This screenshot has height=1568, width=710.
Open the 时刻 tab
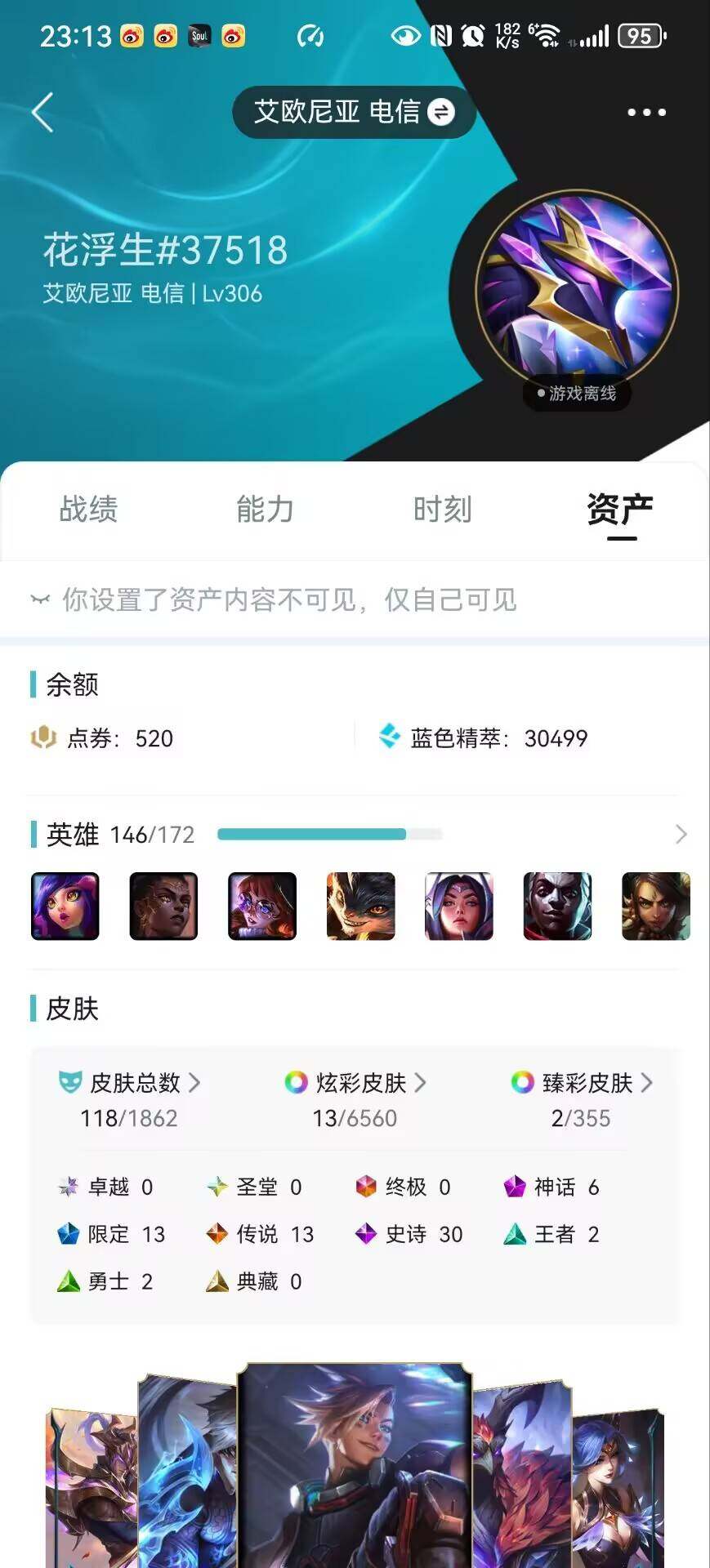442,510
